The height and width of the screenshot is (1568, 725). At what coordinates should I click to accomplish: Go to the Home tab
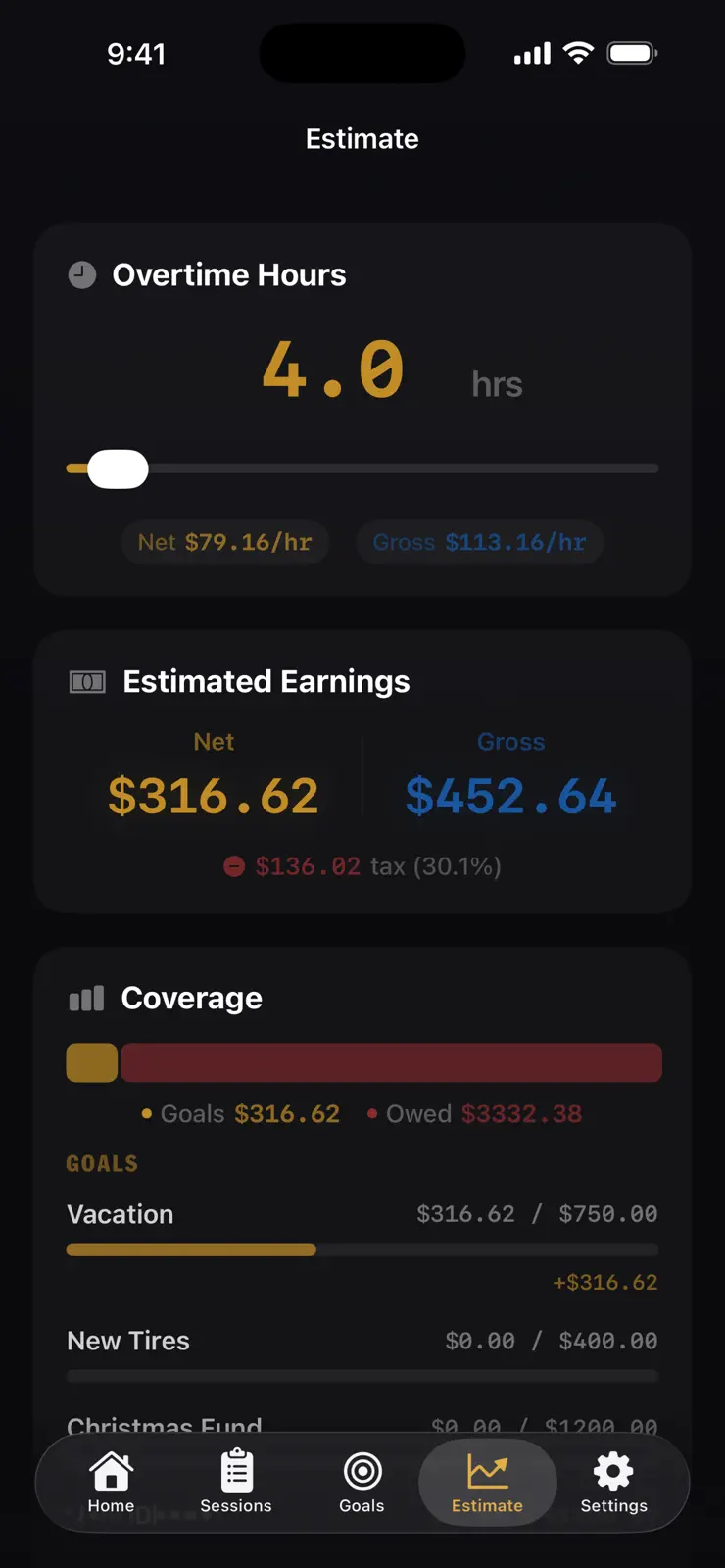112,1484
